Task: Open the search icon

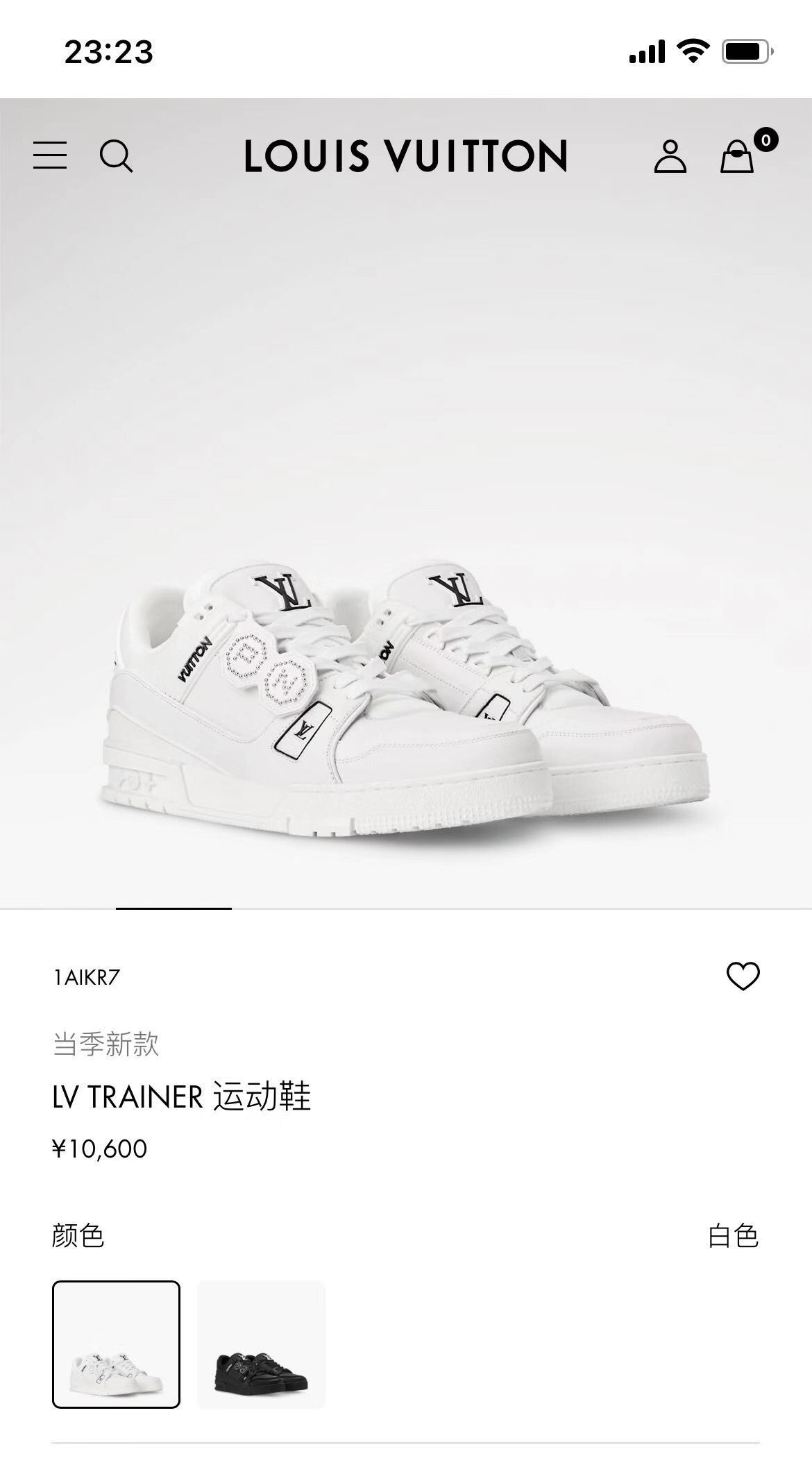Action: 116,155
